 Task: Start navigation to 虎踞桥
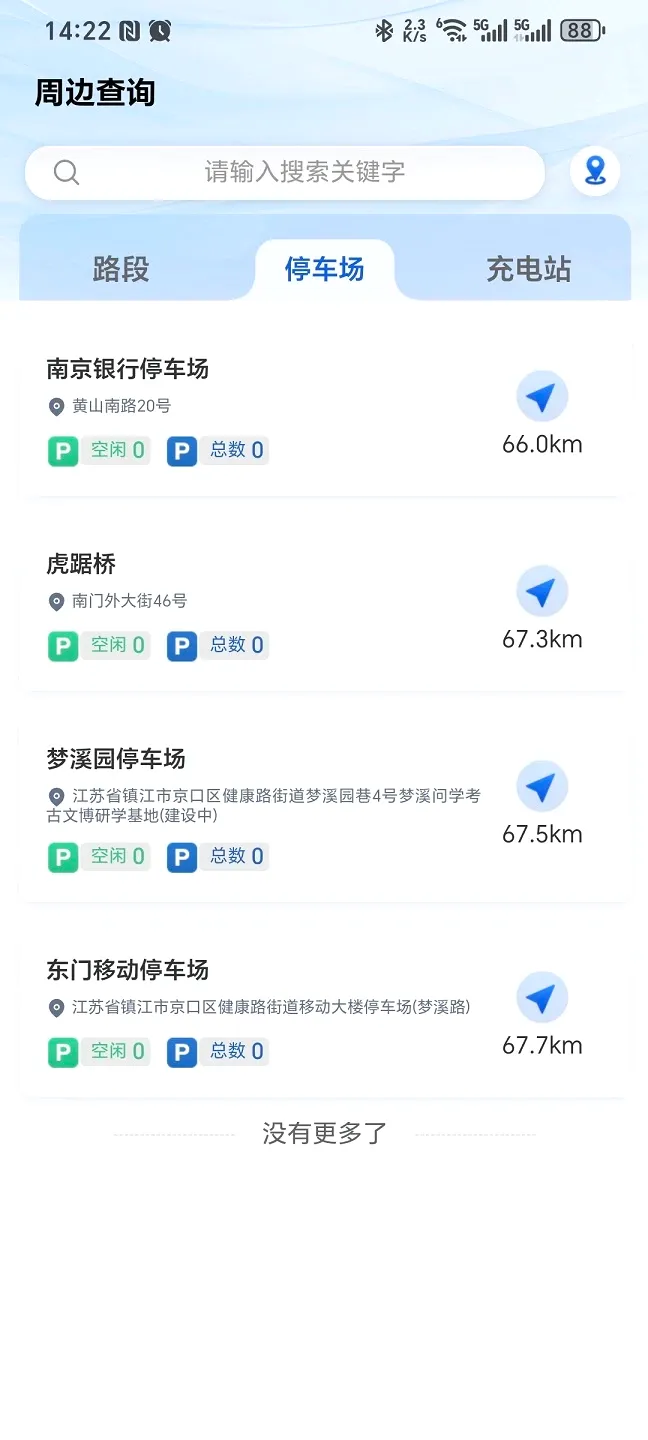click(x=542, y=592)
